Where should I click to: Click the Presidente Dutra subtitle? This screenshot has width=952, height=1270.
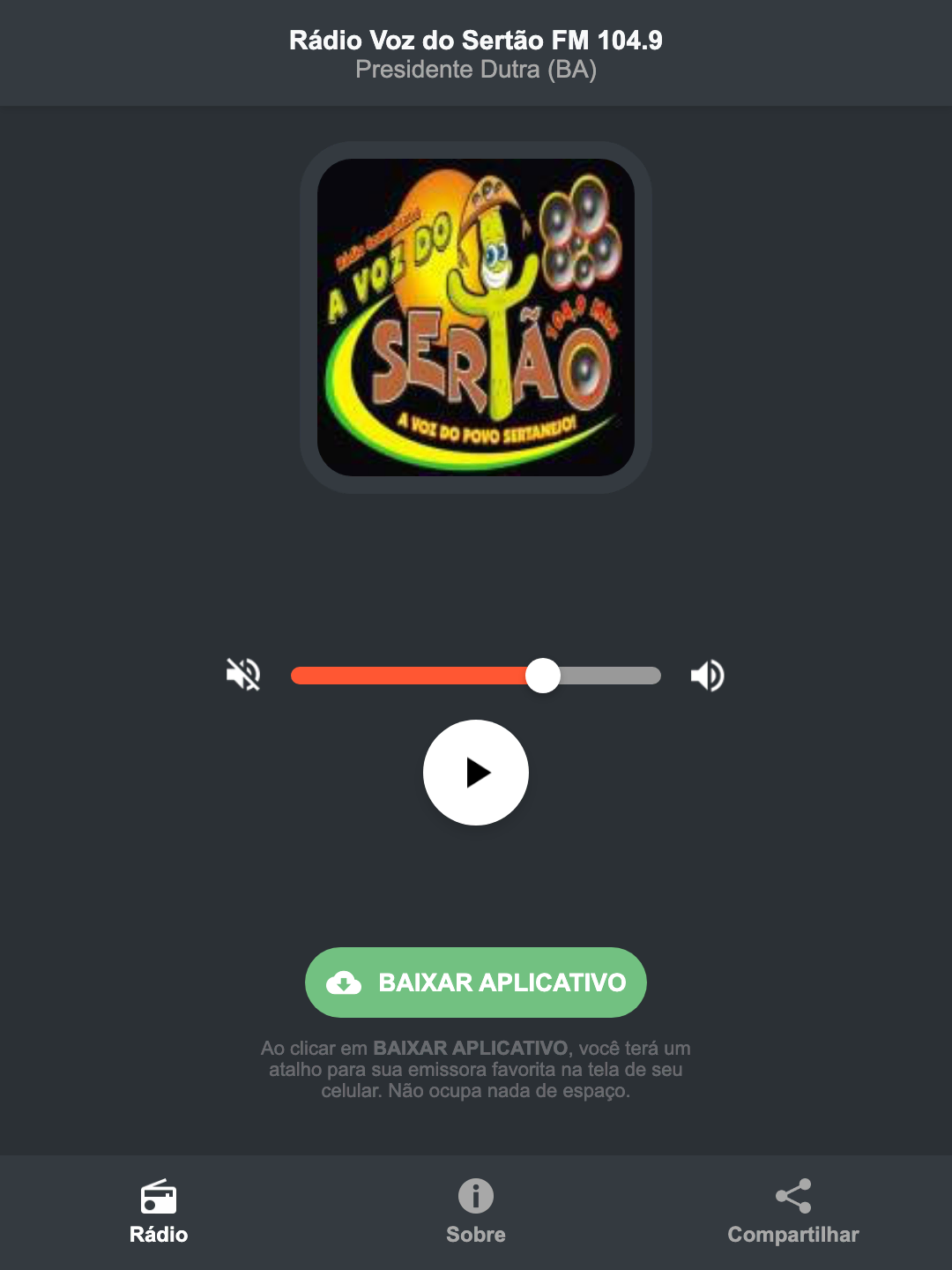point(475,71)
